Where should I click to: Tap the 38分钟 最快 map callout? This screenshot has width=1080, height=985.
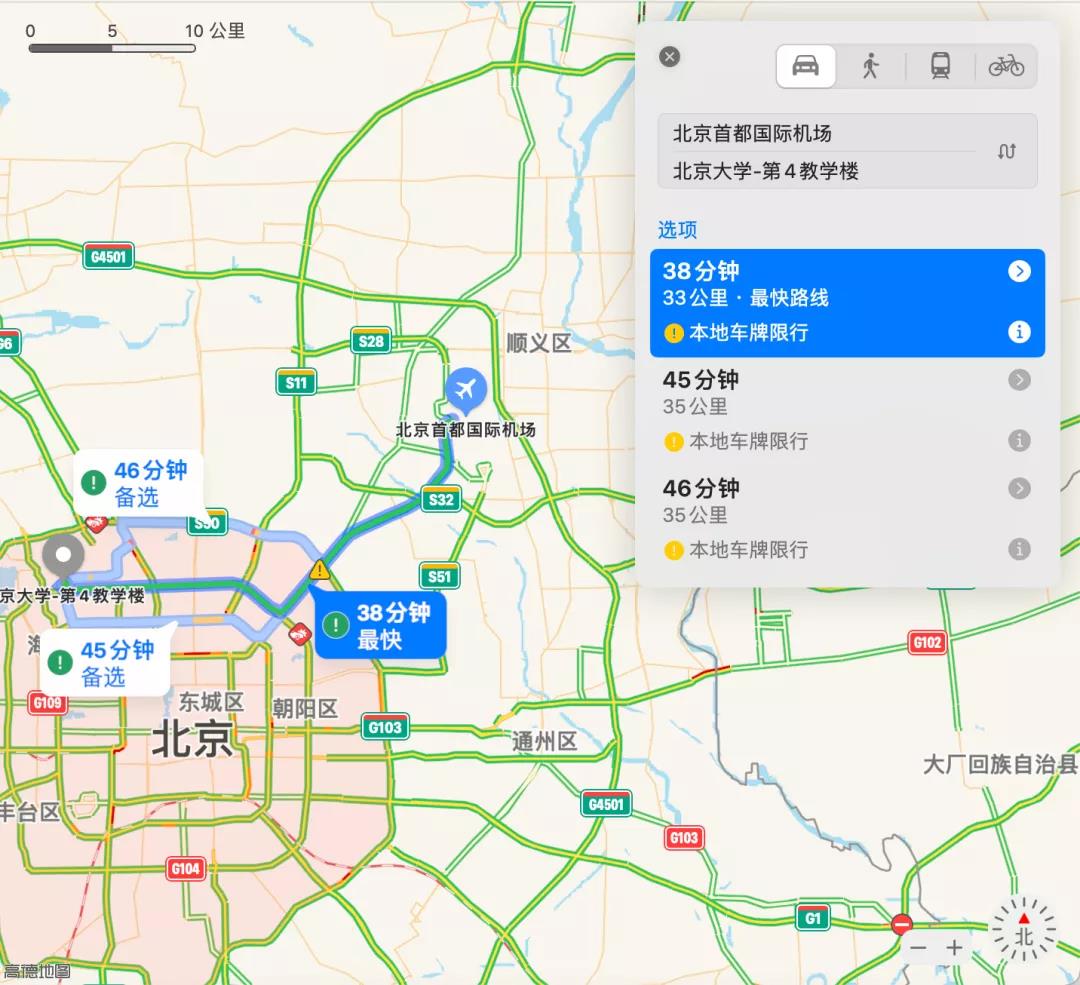[x=381, y=626]
